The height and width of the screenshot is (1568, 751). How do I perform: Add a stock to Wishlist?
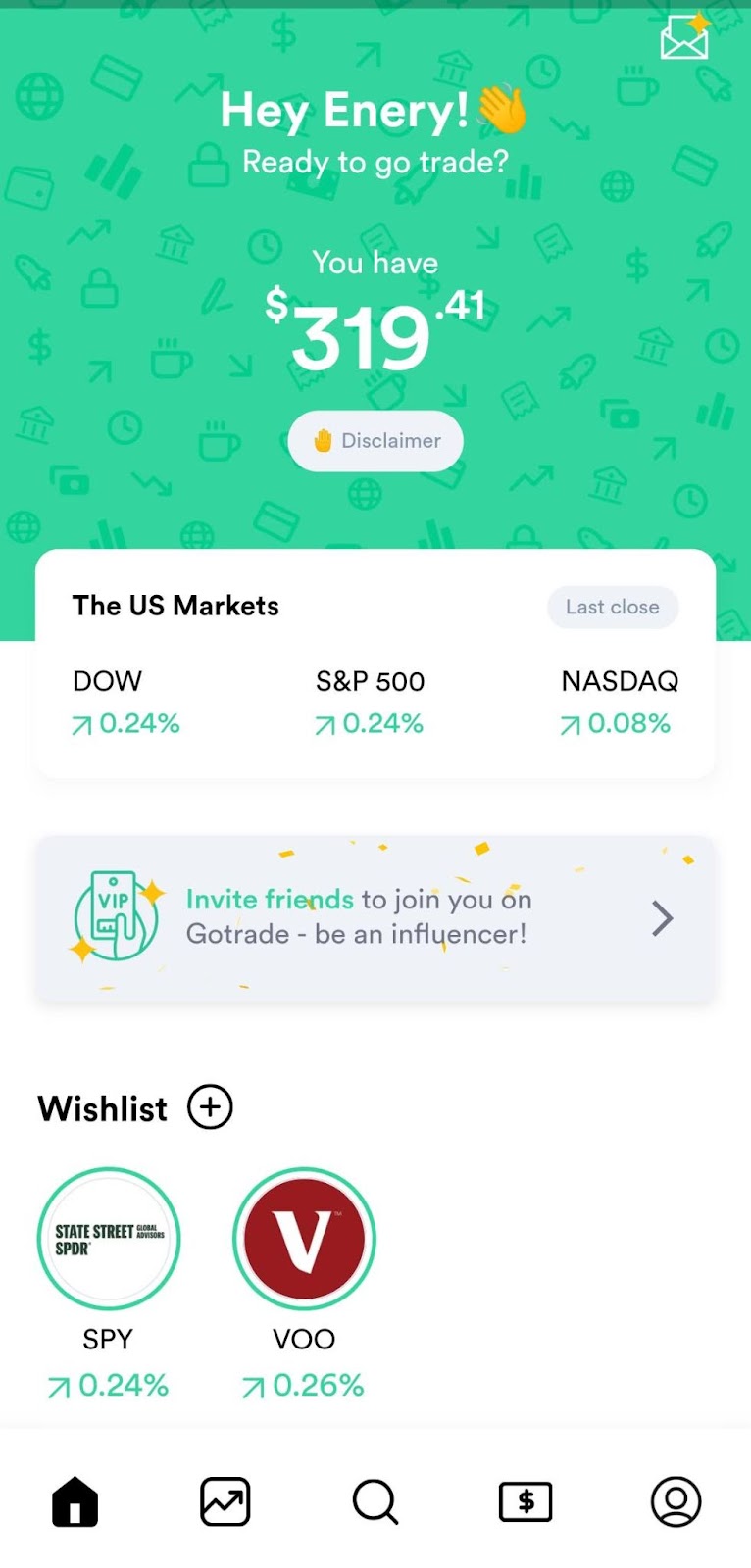tap(210, 1107)
